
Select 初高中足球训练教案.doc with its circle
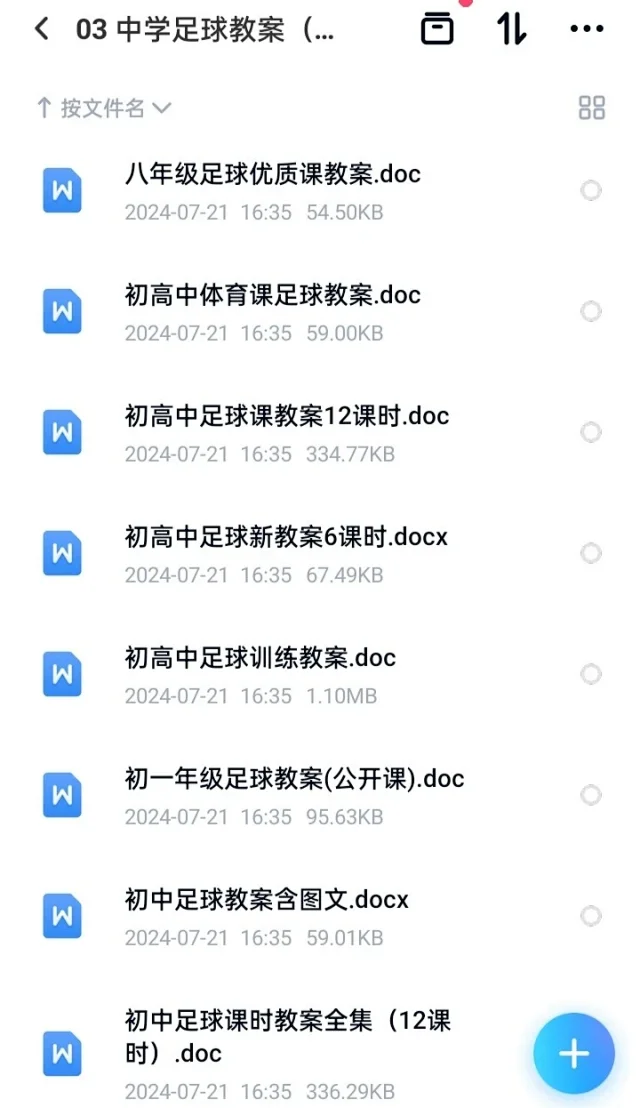click(x=591, y=674)
